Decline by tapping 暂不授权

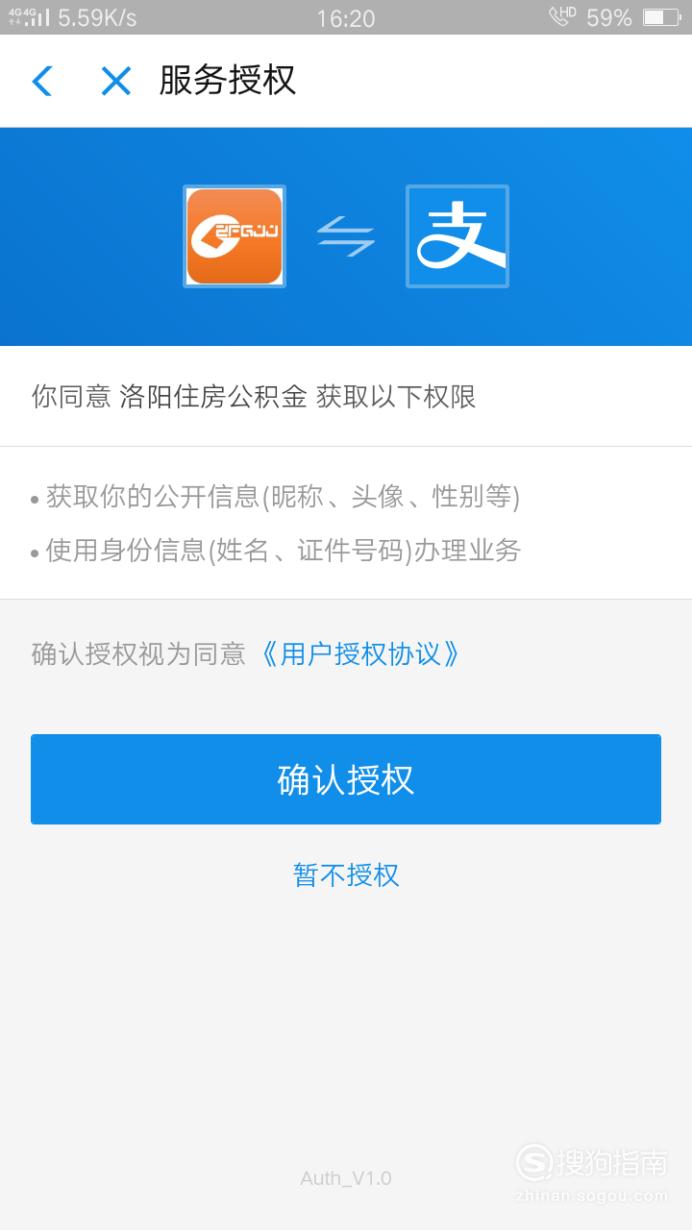pos(346,875)
